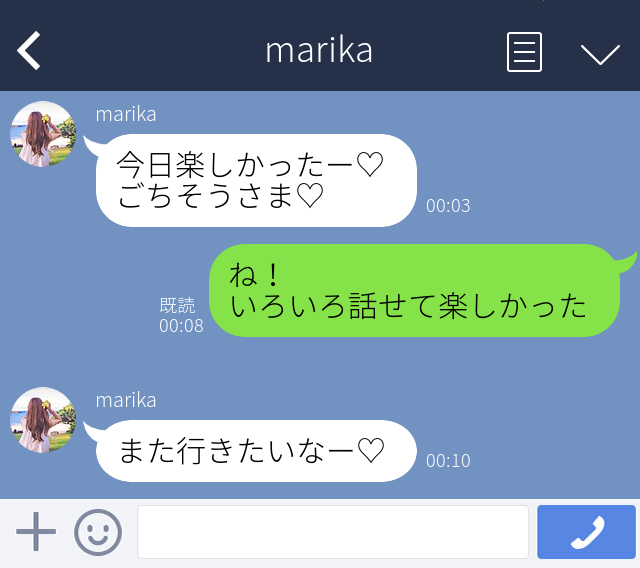Open the plus attachment menu
The height and width of the screenshot is (568, 640).
pos(36,532)
